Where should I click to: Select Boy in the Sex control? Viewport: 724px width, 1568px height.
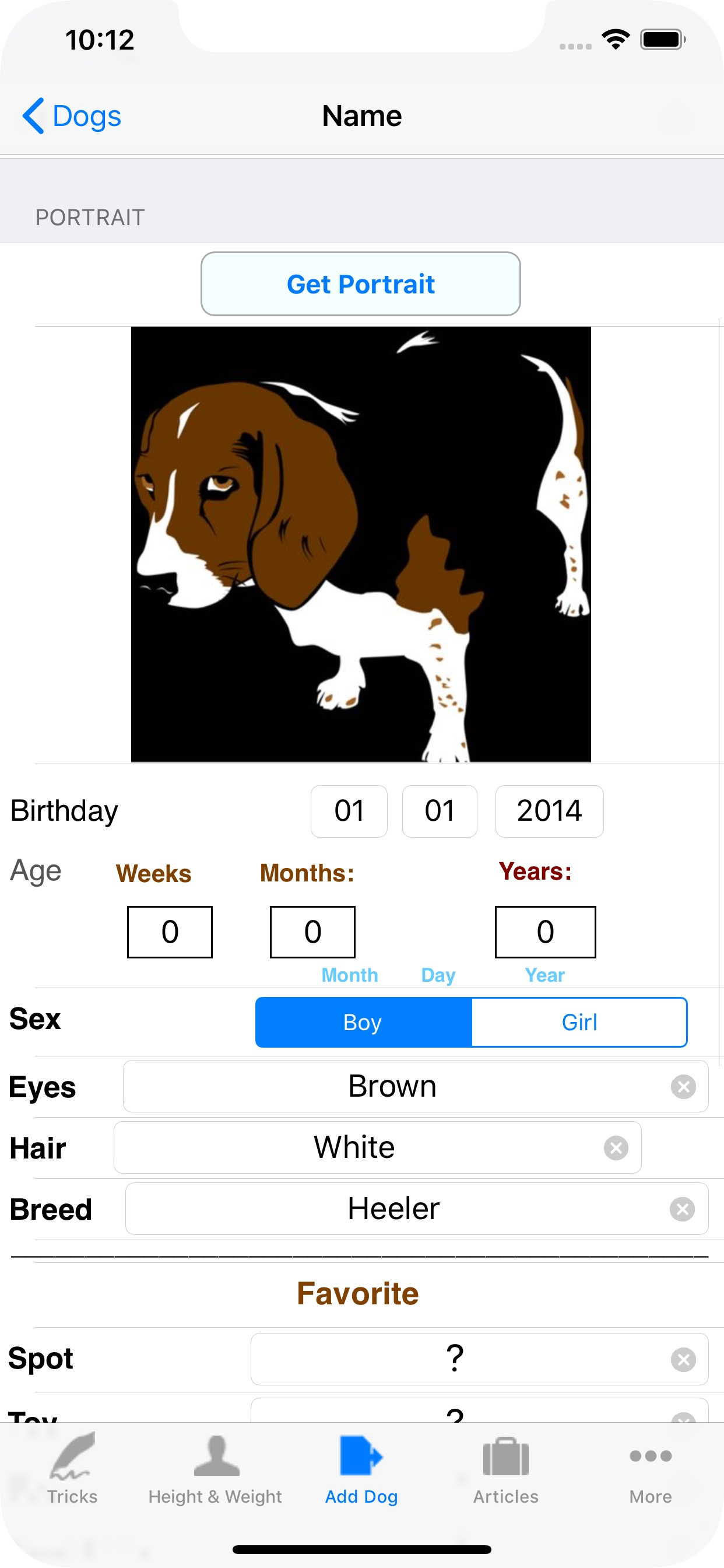click(361, 1022)
